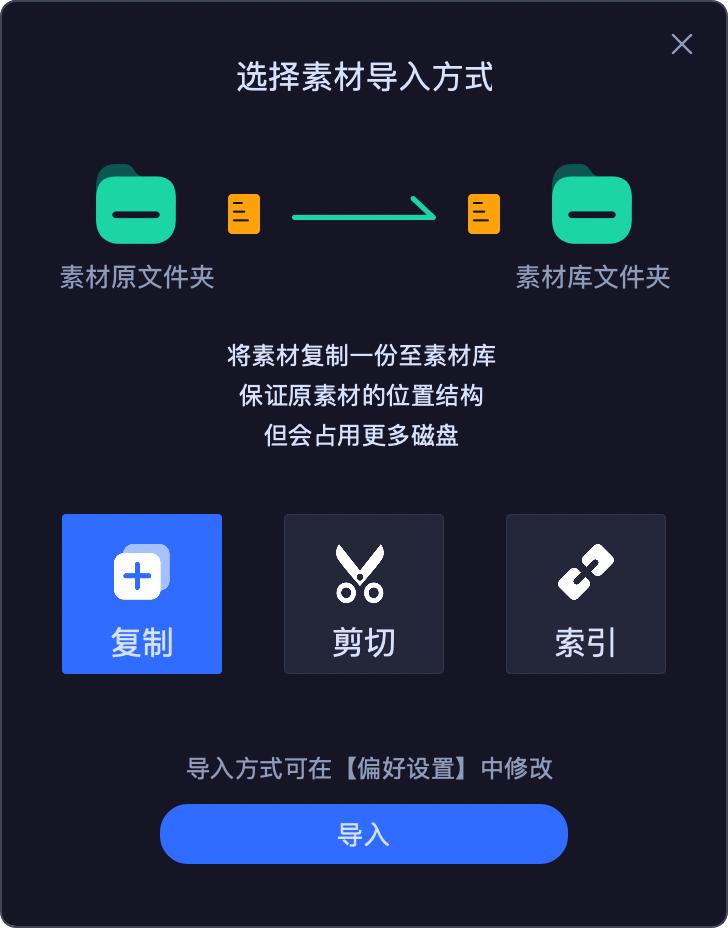The width and height of the screenshot is (728, 928).
Task: Click the 素材原文件夹 caption label
Action: click(138, 280)
